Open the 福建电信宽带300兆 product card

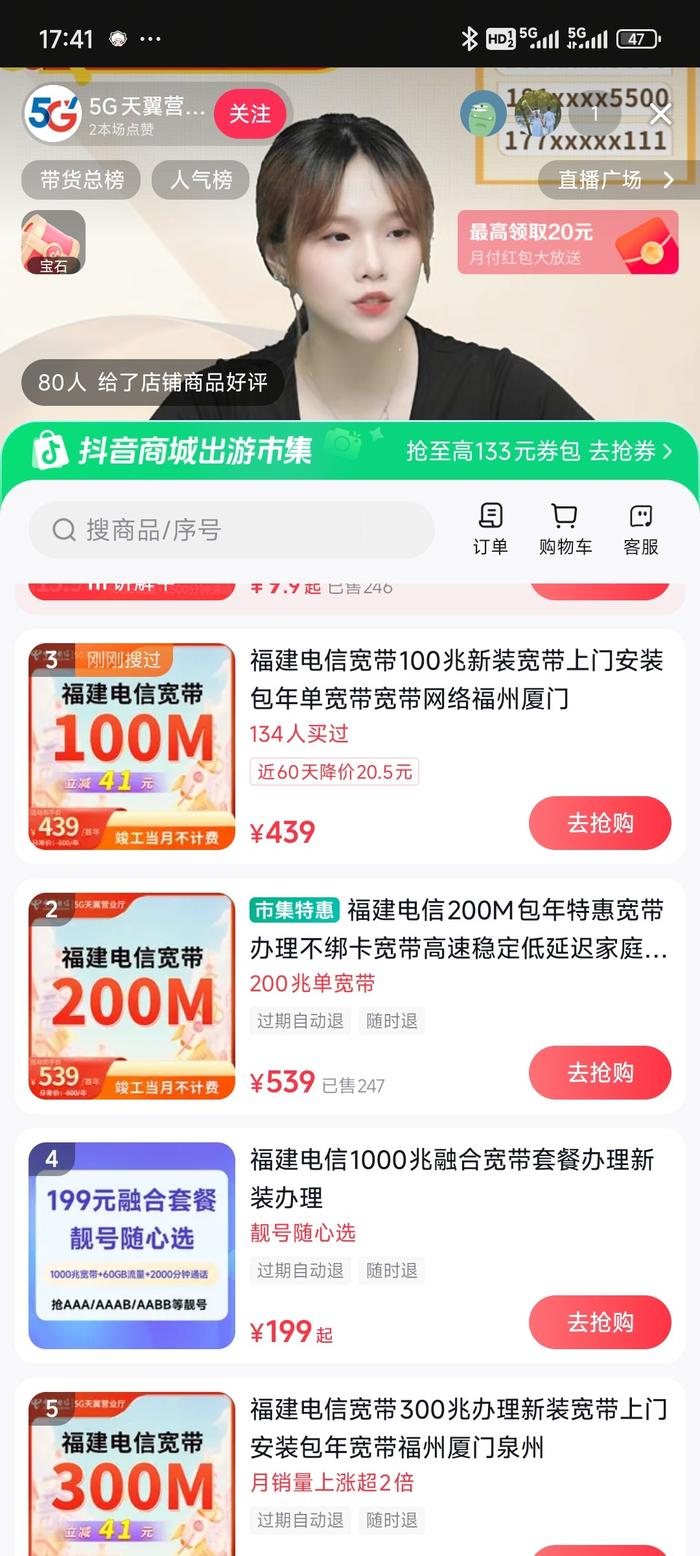tap(457, 1428)
